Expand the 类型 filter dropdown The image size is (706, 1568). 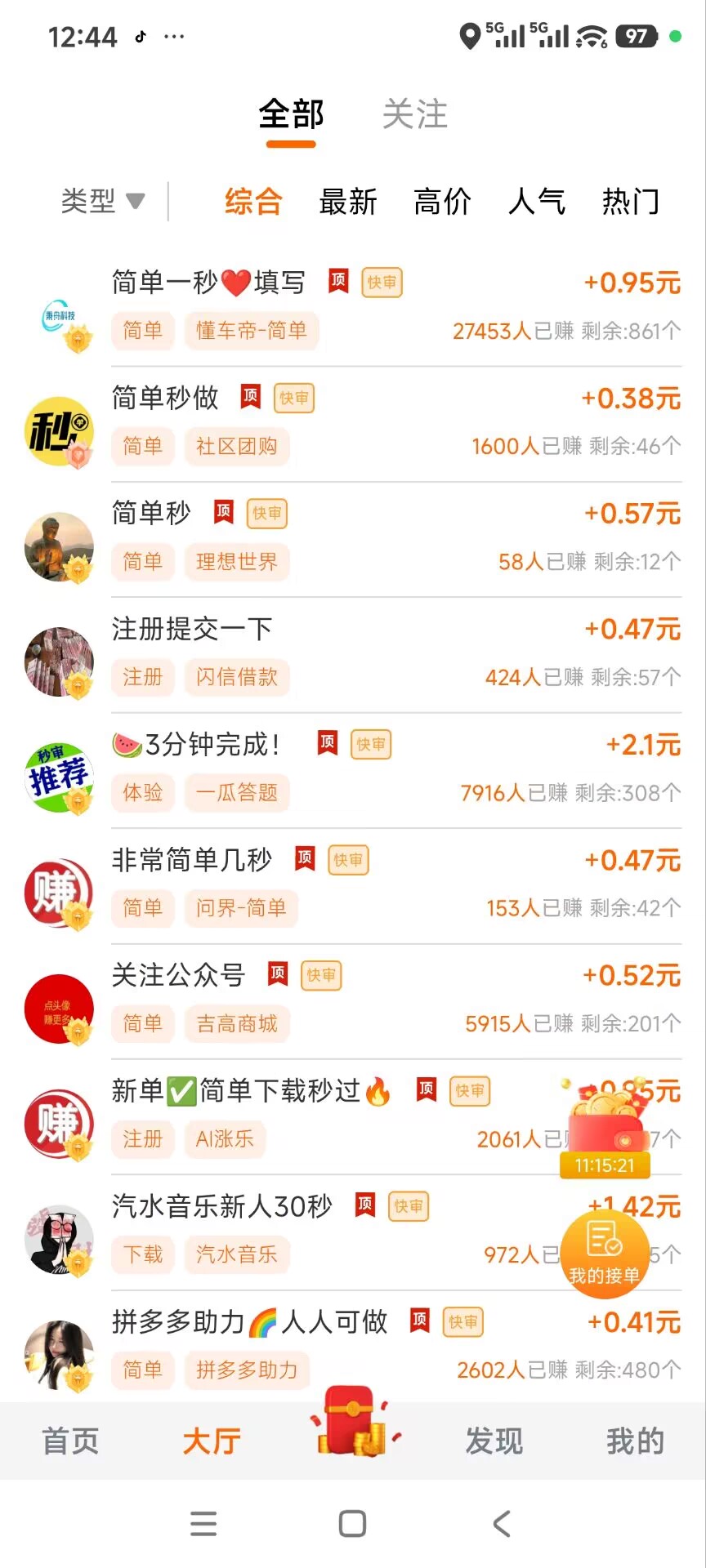click(103, 201)
